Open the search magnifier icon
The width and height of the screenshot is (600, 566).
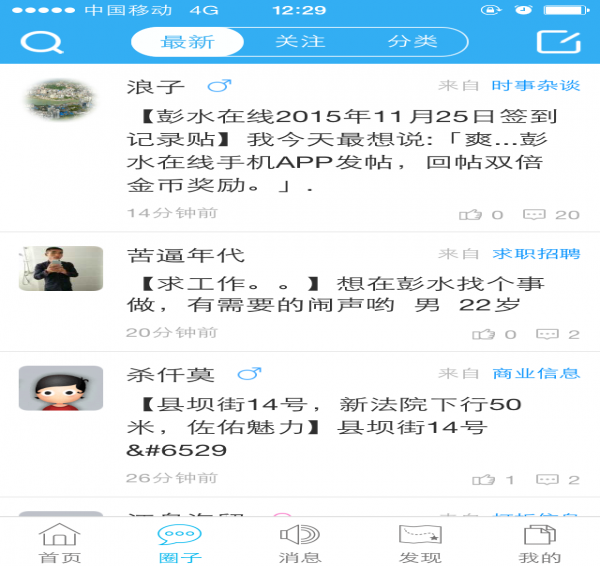click(41, 43)
